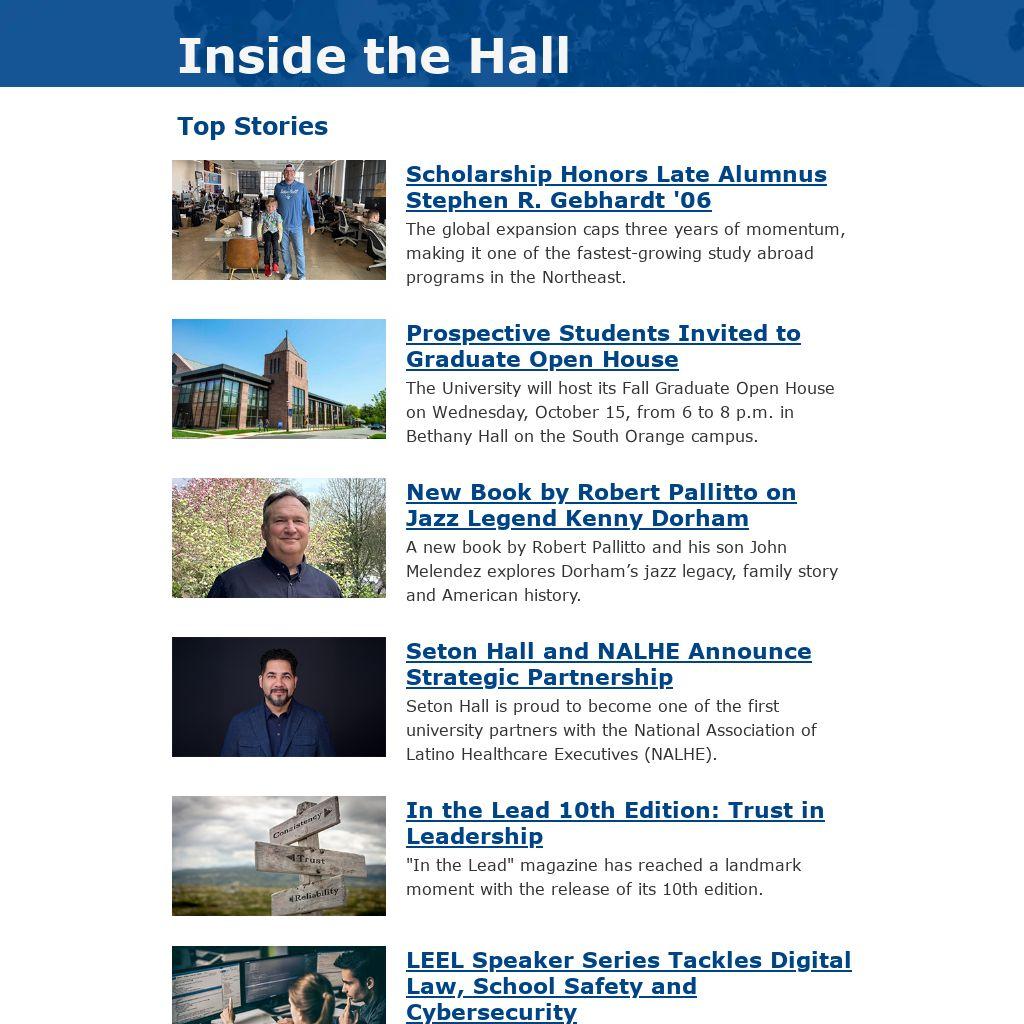The image size is (1024, 1024).
Task: Open the Scholarship Honors Late Alumnus article link
Action: (x=615, y=187)
